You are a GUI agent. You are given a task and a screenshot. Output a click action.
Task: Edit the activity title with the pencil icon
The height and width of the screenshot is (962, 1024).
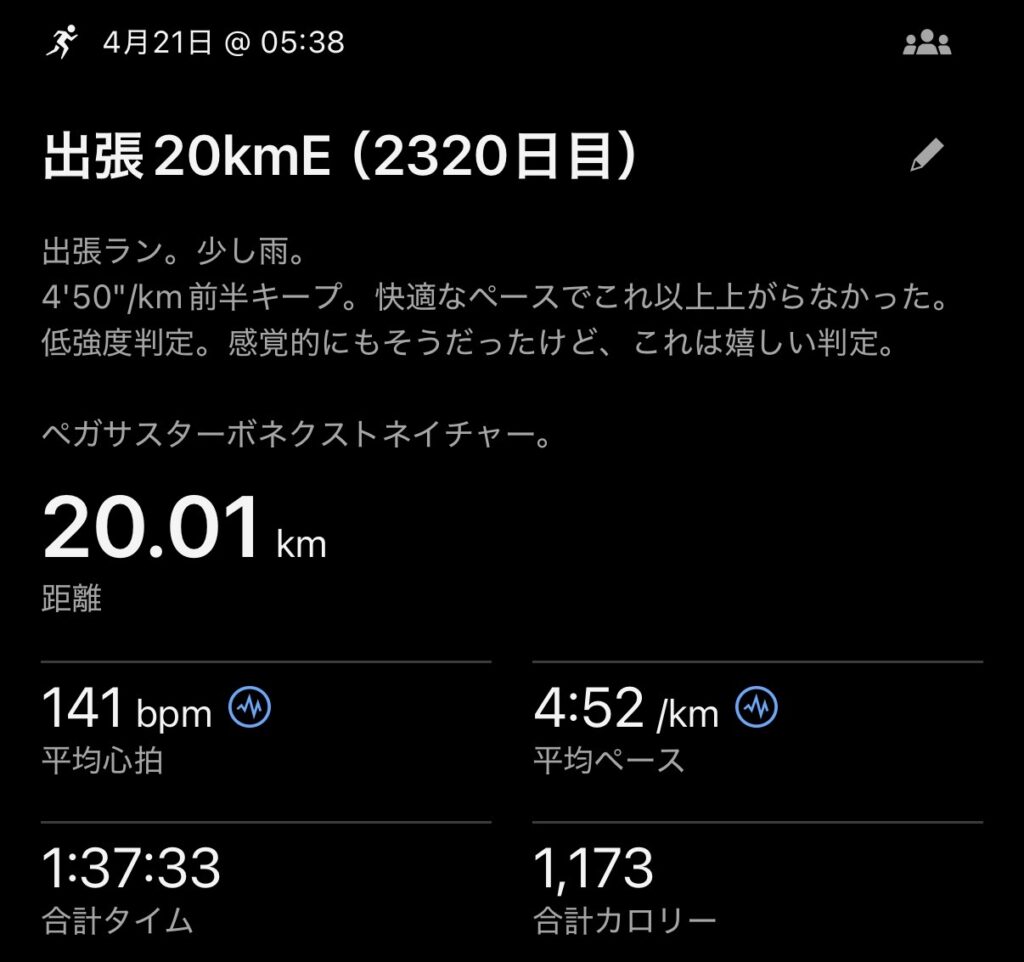tap(926, 156)
